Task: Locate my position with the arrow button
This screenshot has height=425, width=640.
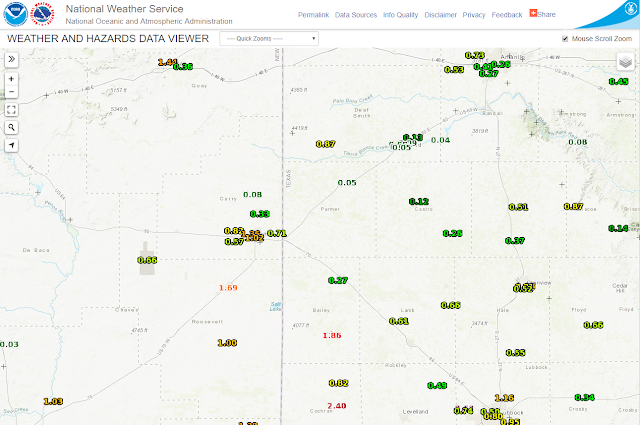Action: pyautogui.click(x=11, y=145)
